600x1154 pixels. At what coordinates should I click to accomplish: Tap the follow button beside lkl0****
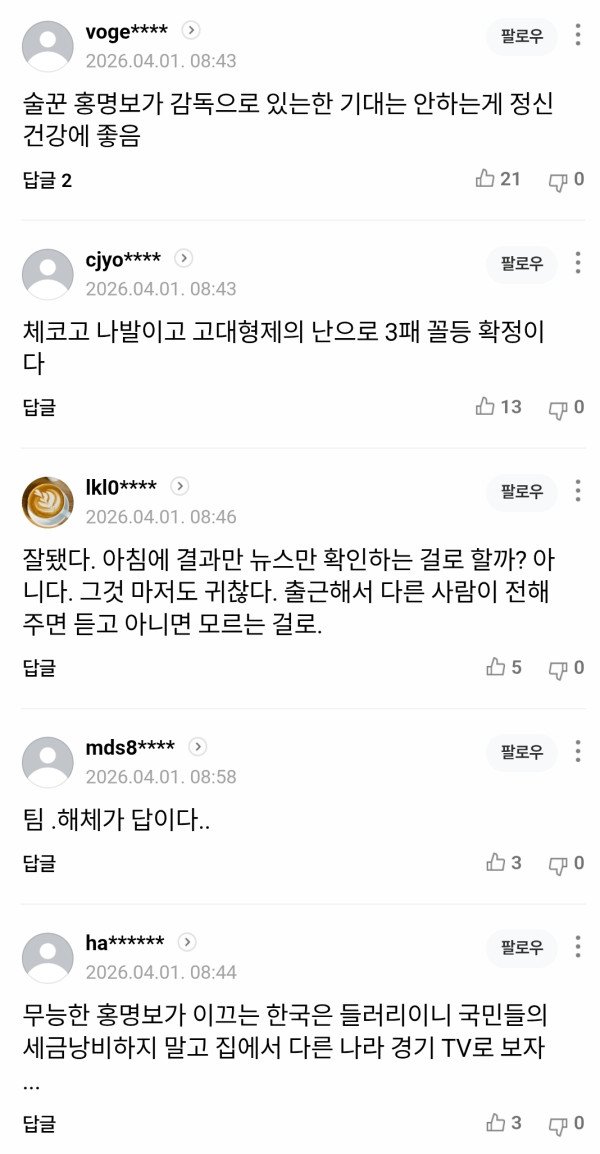tap(522, 491)
